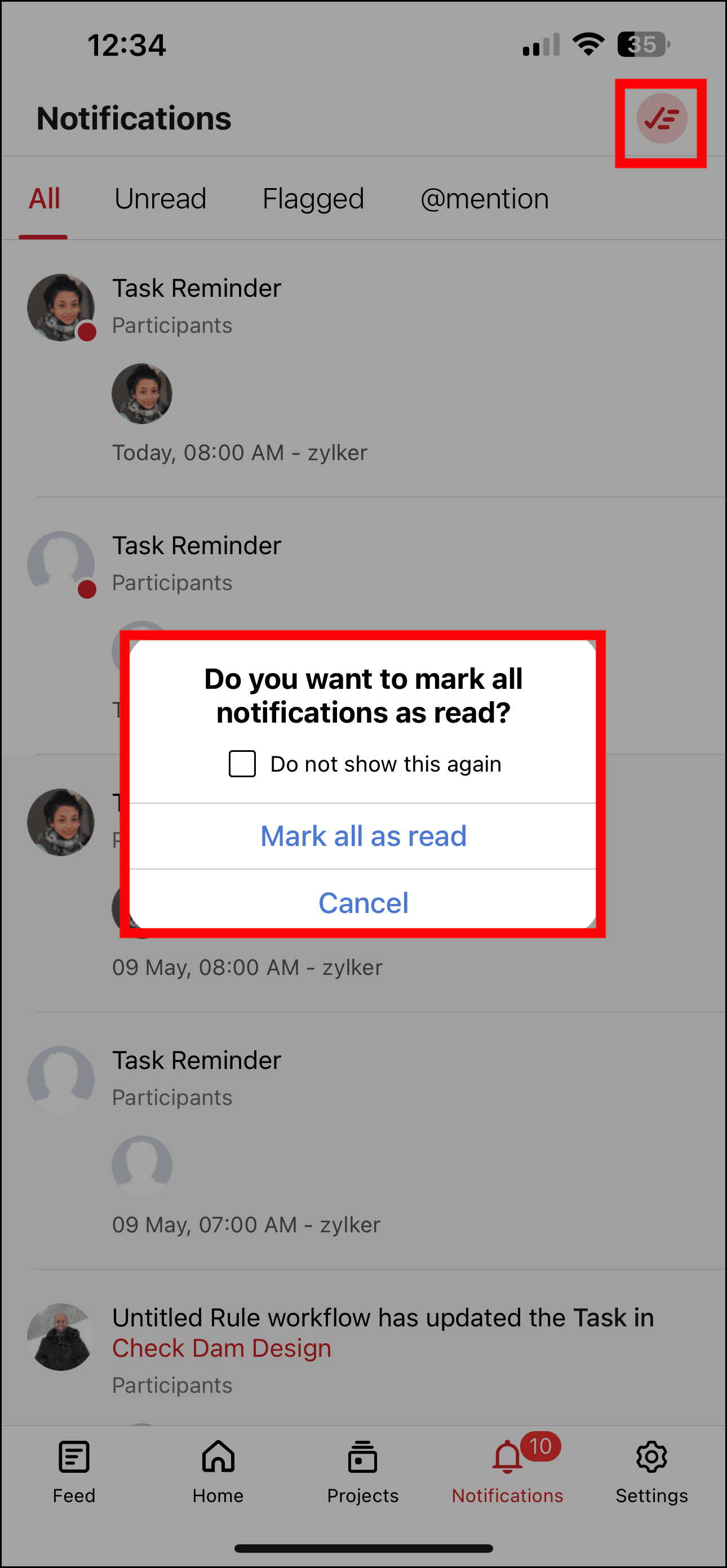The width and height of the screenshot is (727, 1568).
Task: Switch to the @mention tab
Action: pos(484,199)
